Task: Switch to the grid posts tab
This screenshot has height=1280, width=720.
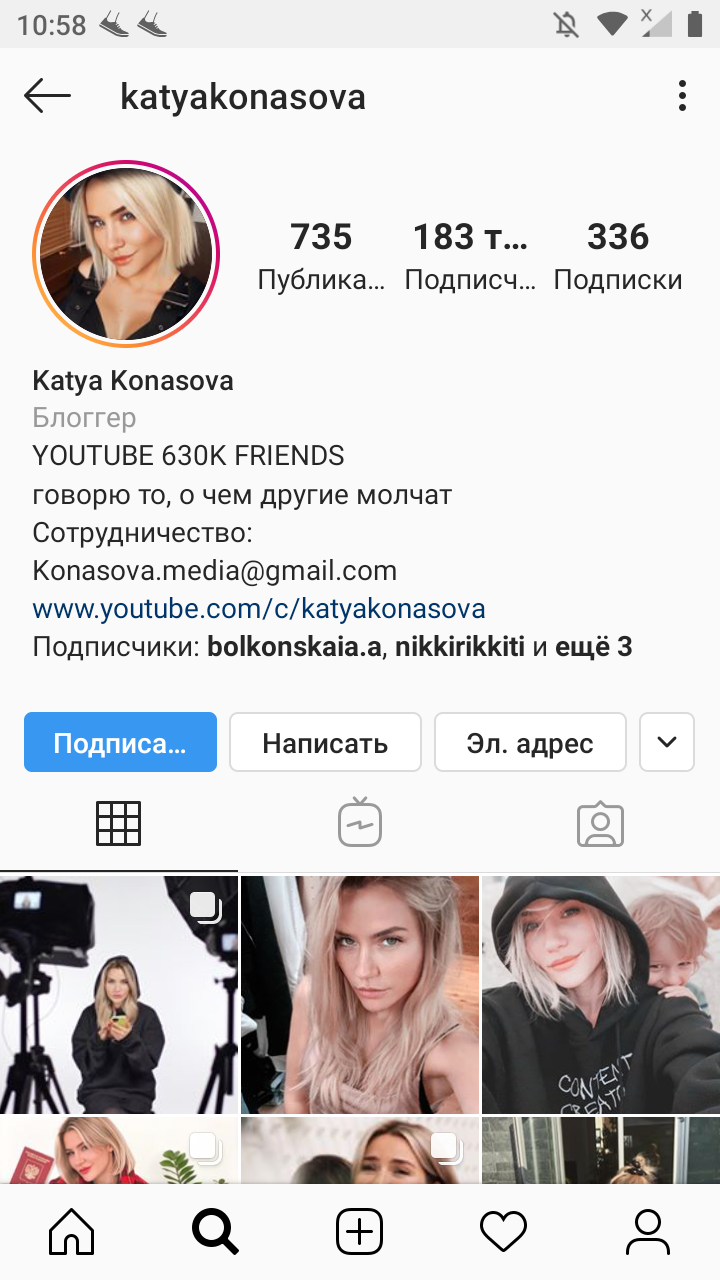Action: pos(118,824)
